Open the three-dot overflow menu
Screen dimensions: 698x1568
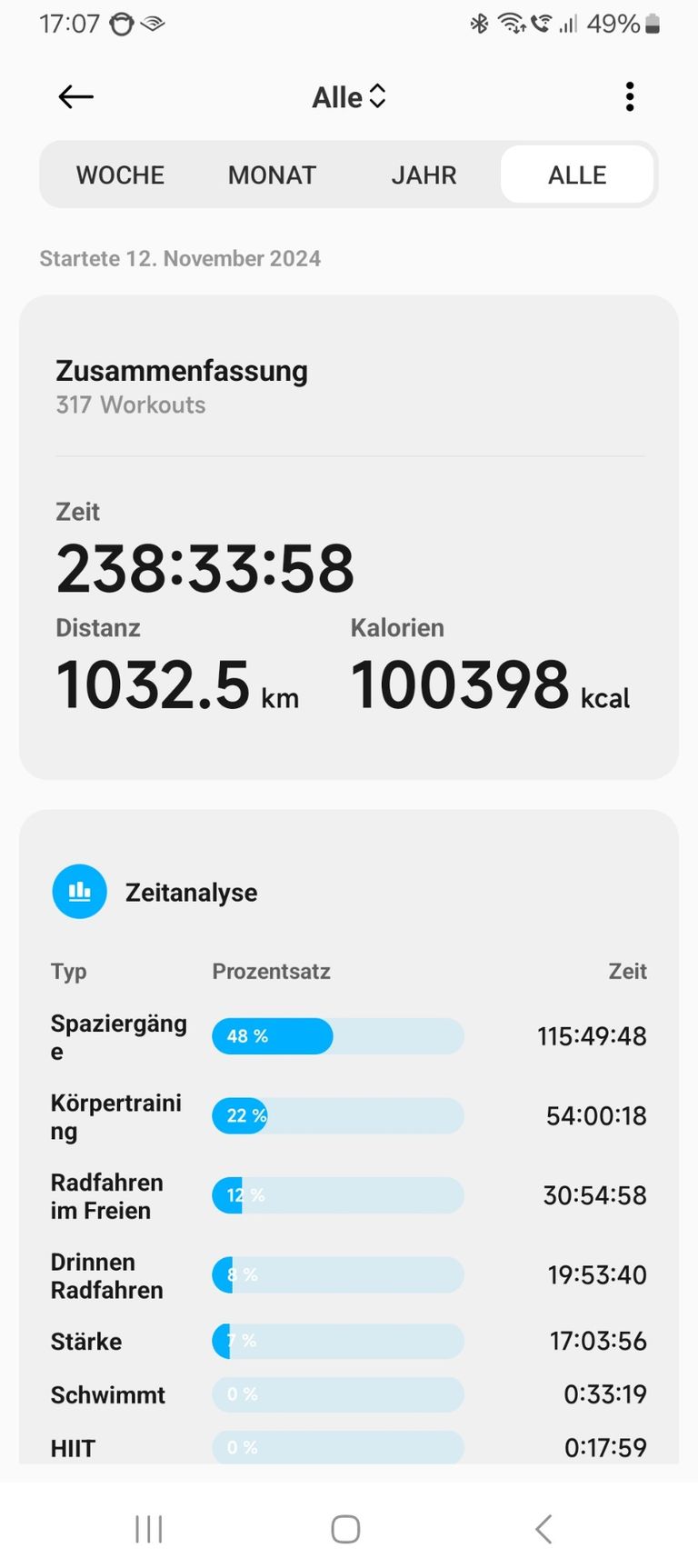tap(629, 96)
